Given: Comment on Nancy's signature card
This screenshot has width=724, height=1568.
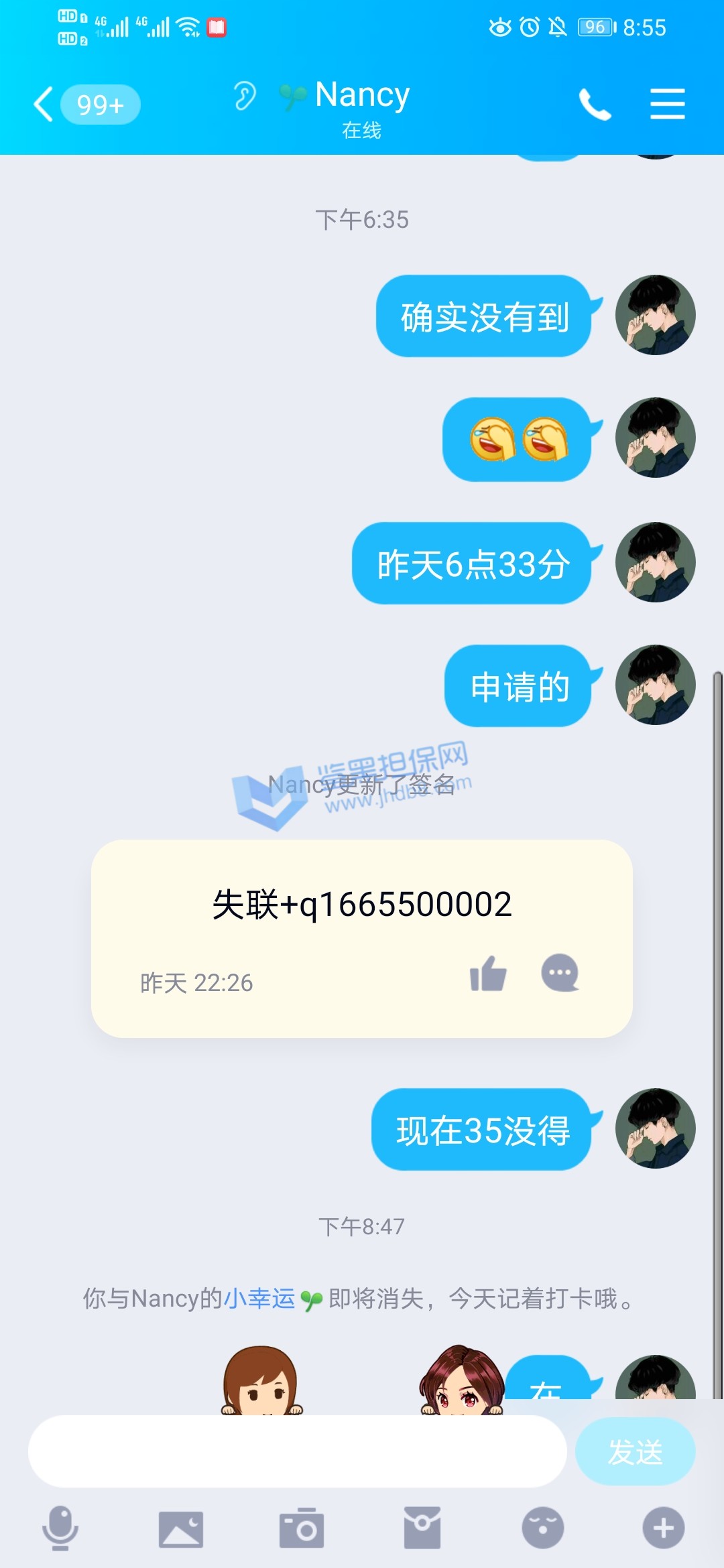Looking at the screenshot, I should [x=560, y=973].
